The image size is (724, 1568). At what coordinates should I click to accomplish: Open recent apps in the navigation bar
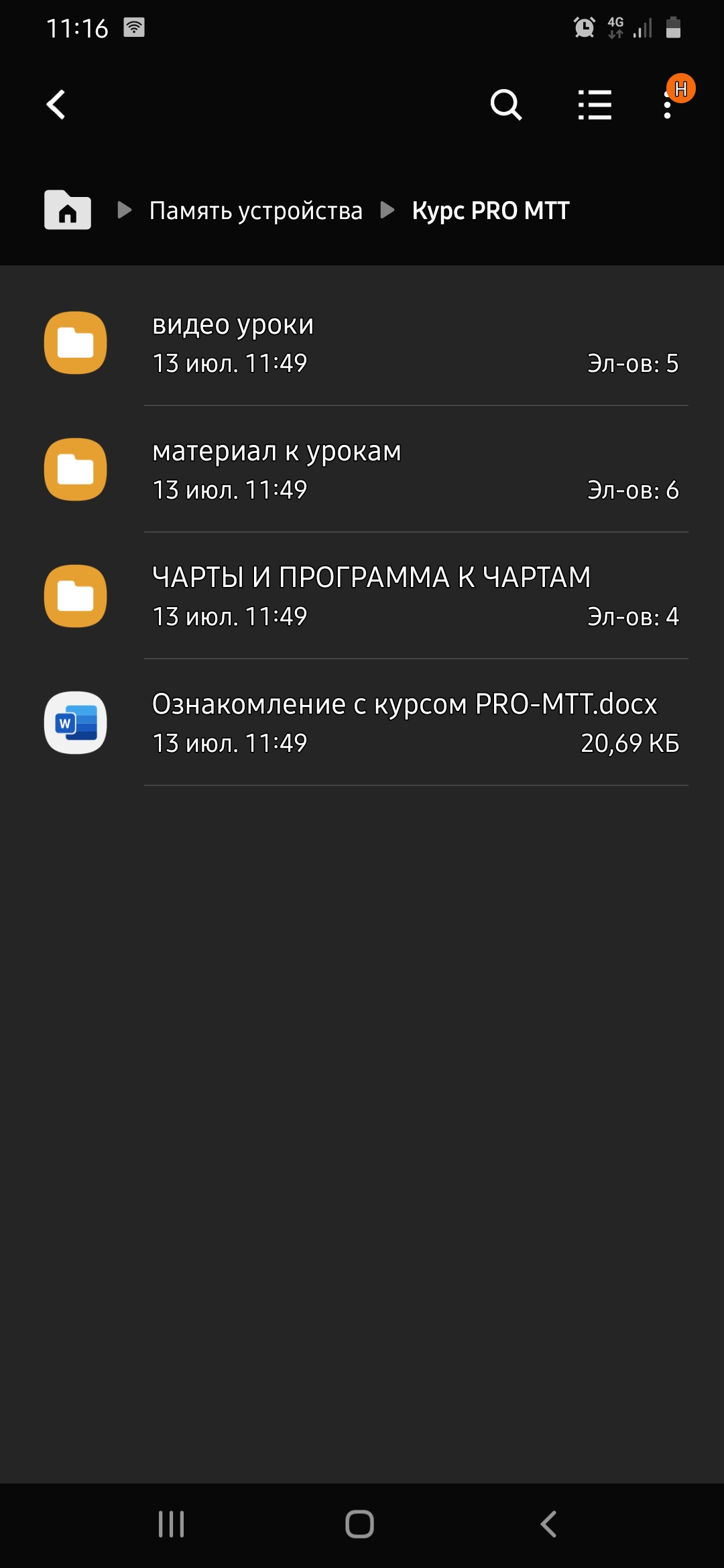point(171,1524)
